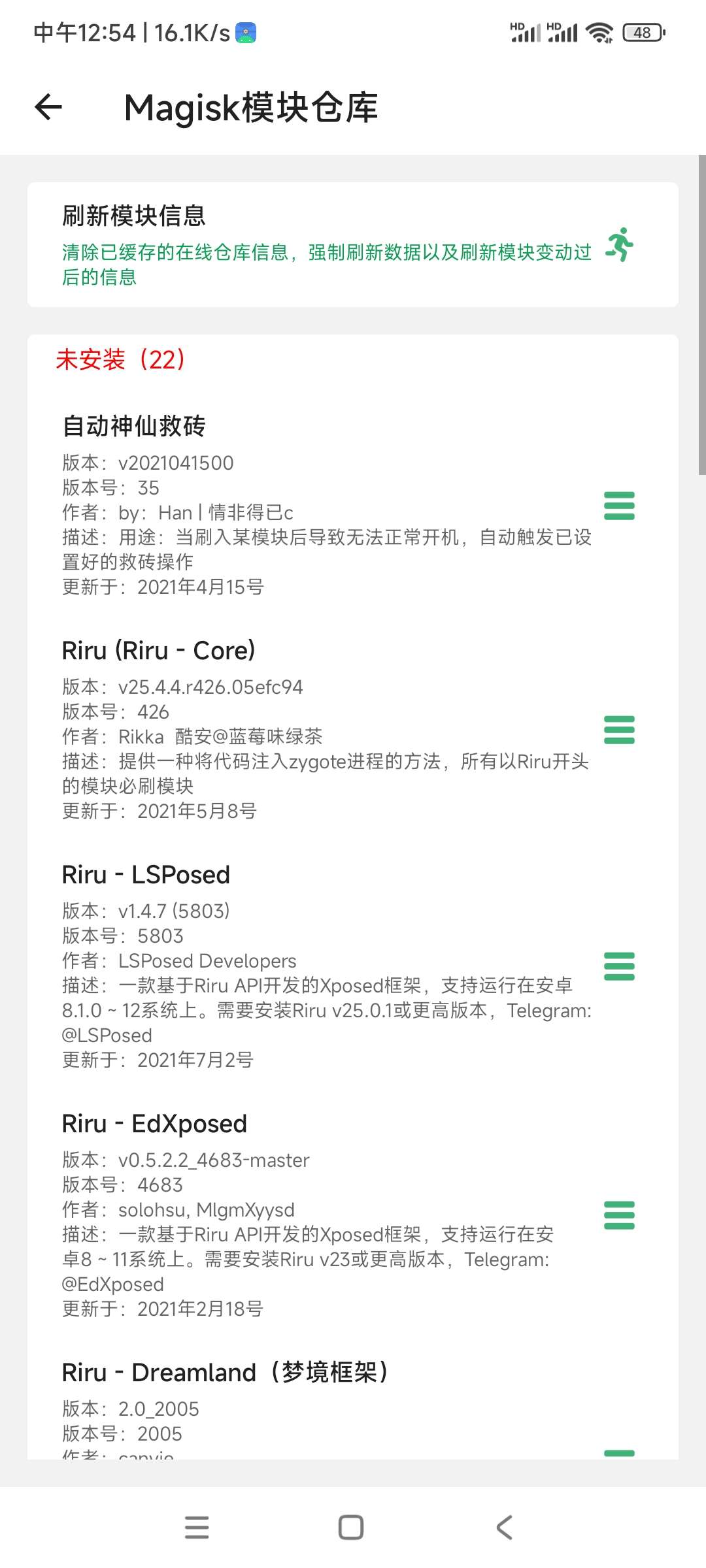
Task: Open menu icon for Riru - EdXposed
Action: [619, 1215]
